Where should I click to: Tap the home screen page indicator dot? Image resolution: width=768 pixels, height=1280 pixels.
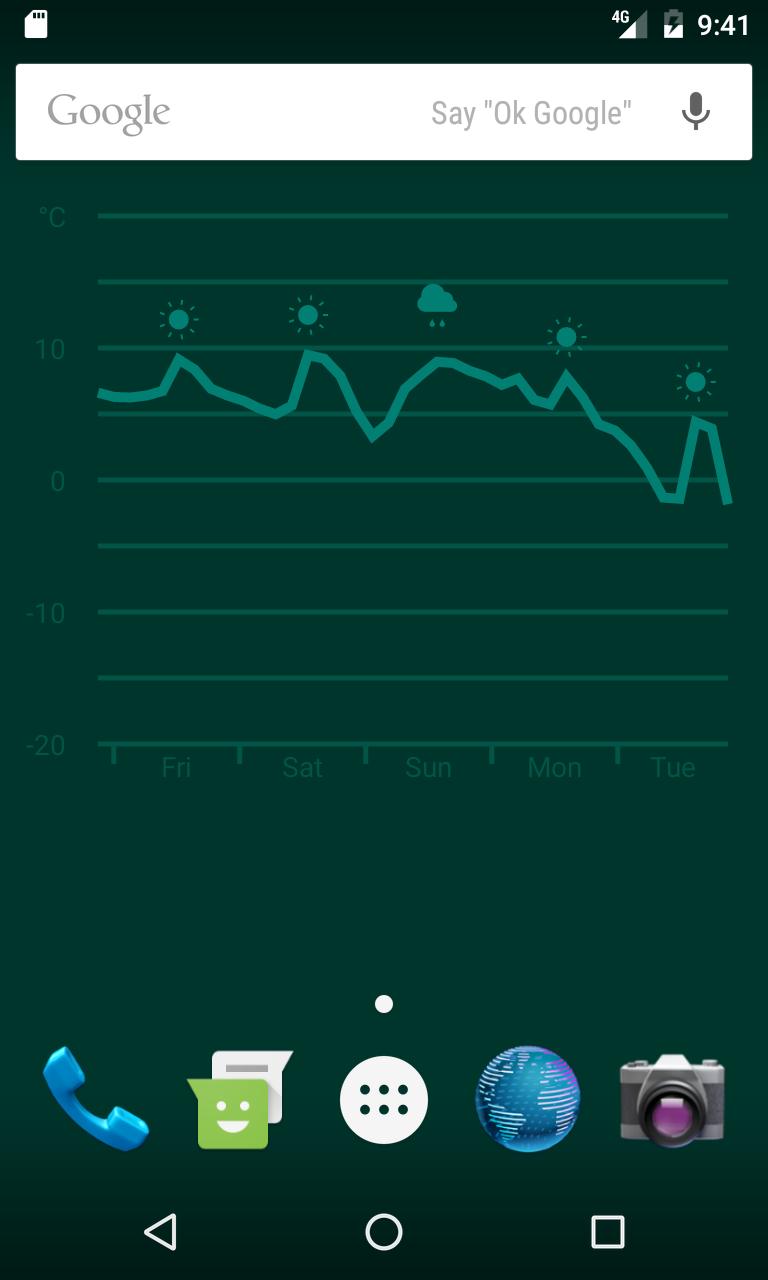click(383, 1002)
